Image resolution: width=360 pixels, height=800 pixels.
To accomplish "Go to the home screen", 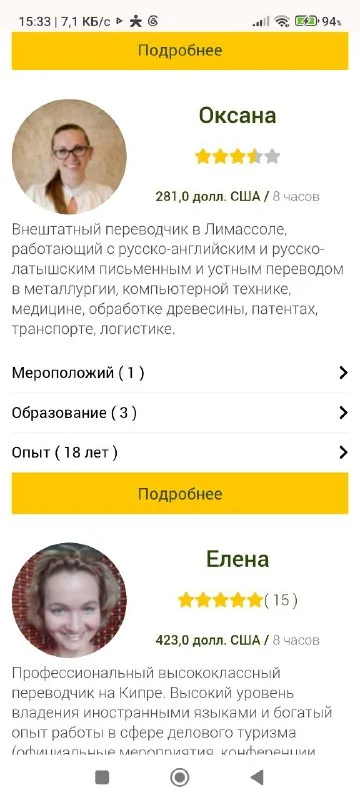I will (179, 777).
